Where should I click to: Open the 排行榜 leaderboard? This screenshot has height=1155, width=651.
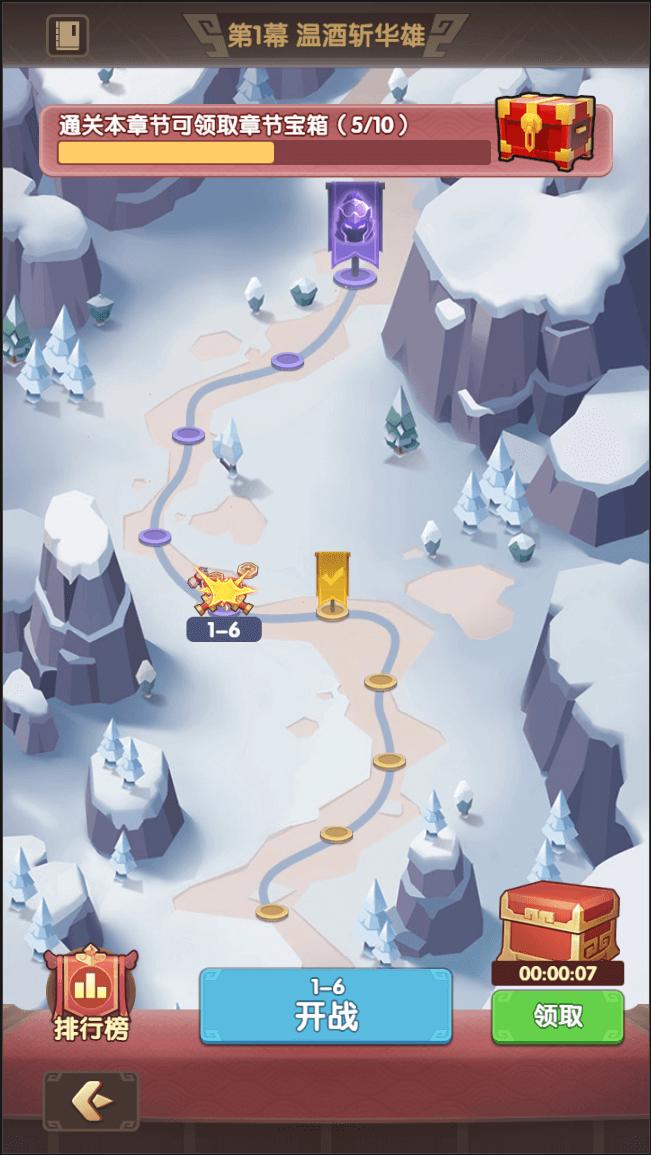(x=91, y=994)
